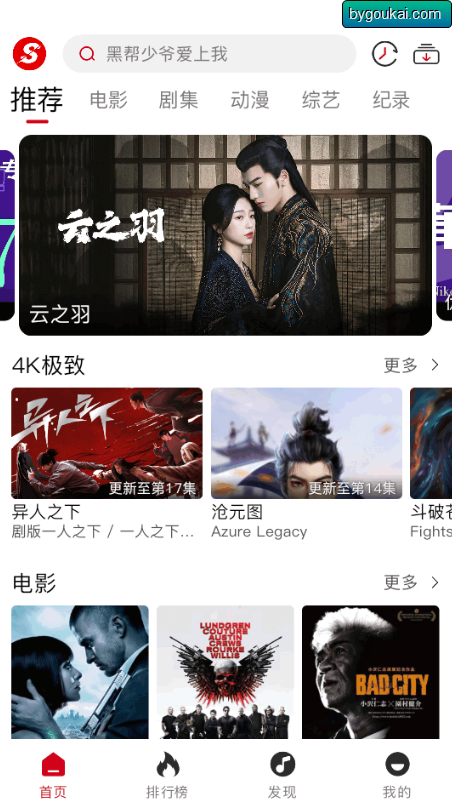
Task: Open the 纪录 tab
Action: pos(391,100)
